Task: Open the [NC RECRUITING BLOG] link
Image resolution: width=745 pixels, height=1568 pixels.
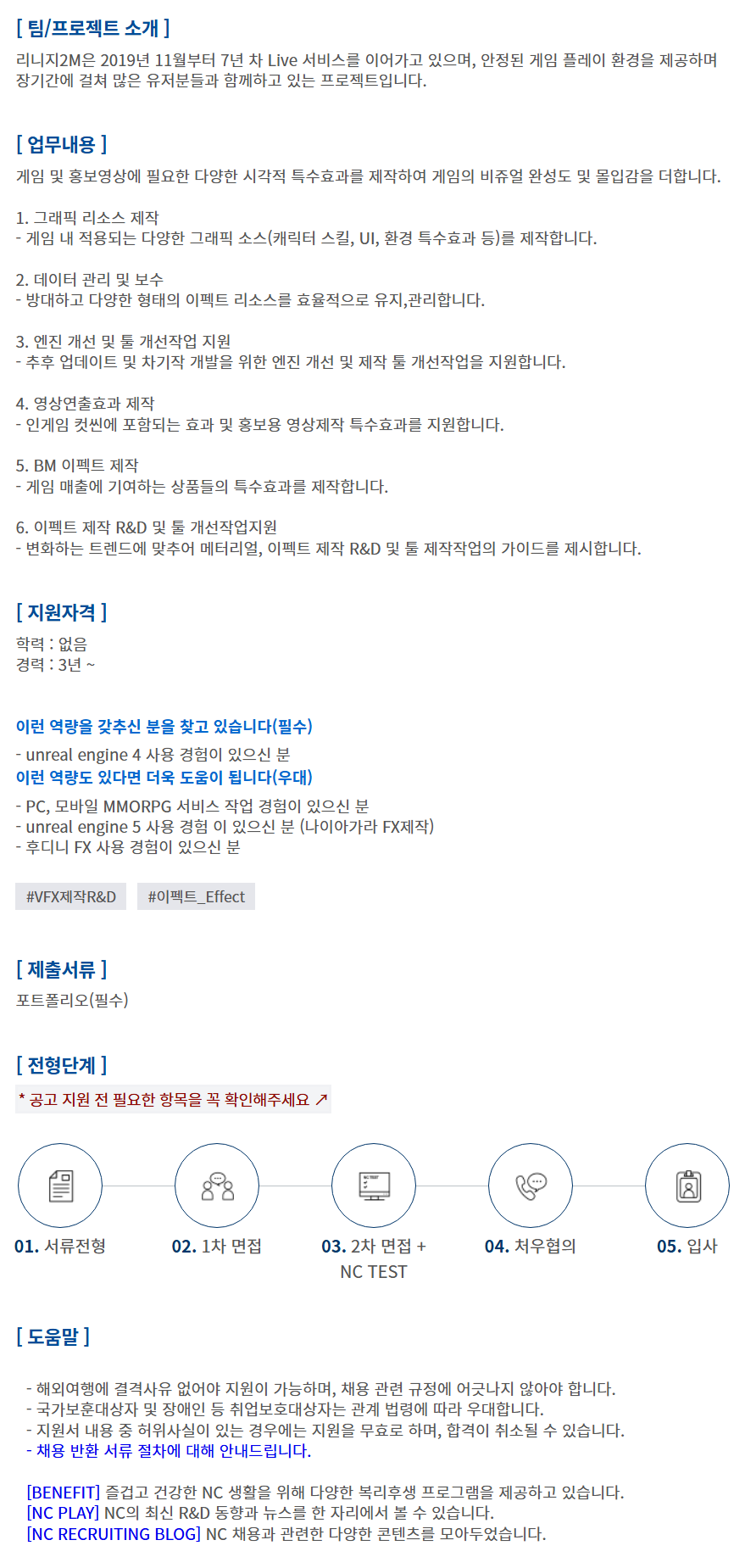Action: click(x=114, y=1534)
